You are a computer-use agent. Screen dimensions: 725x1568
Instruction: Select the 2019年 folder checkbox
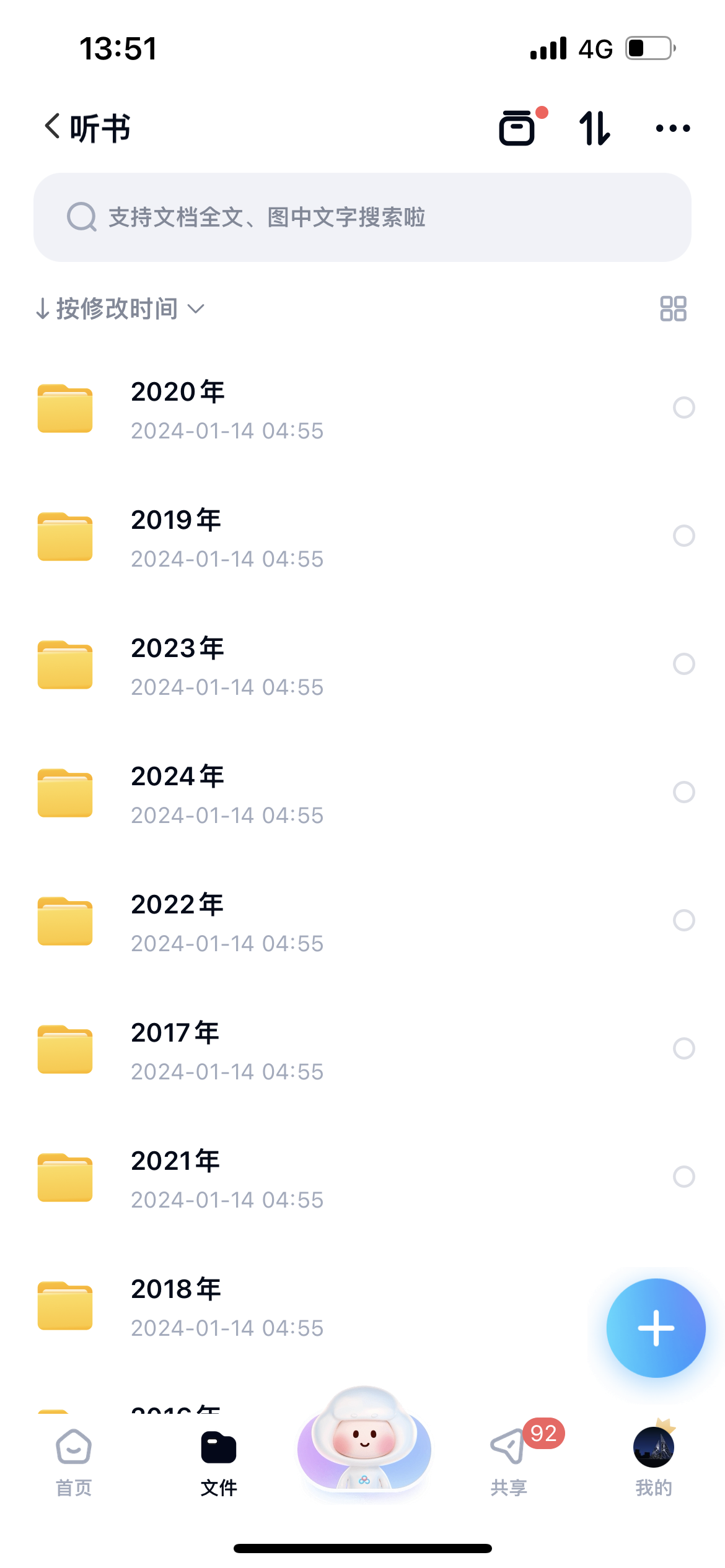pyautogui.click(x=683, y=536)
